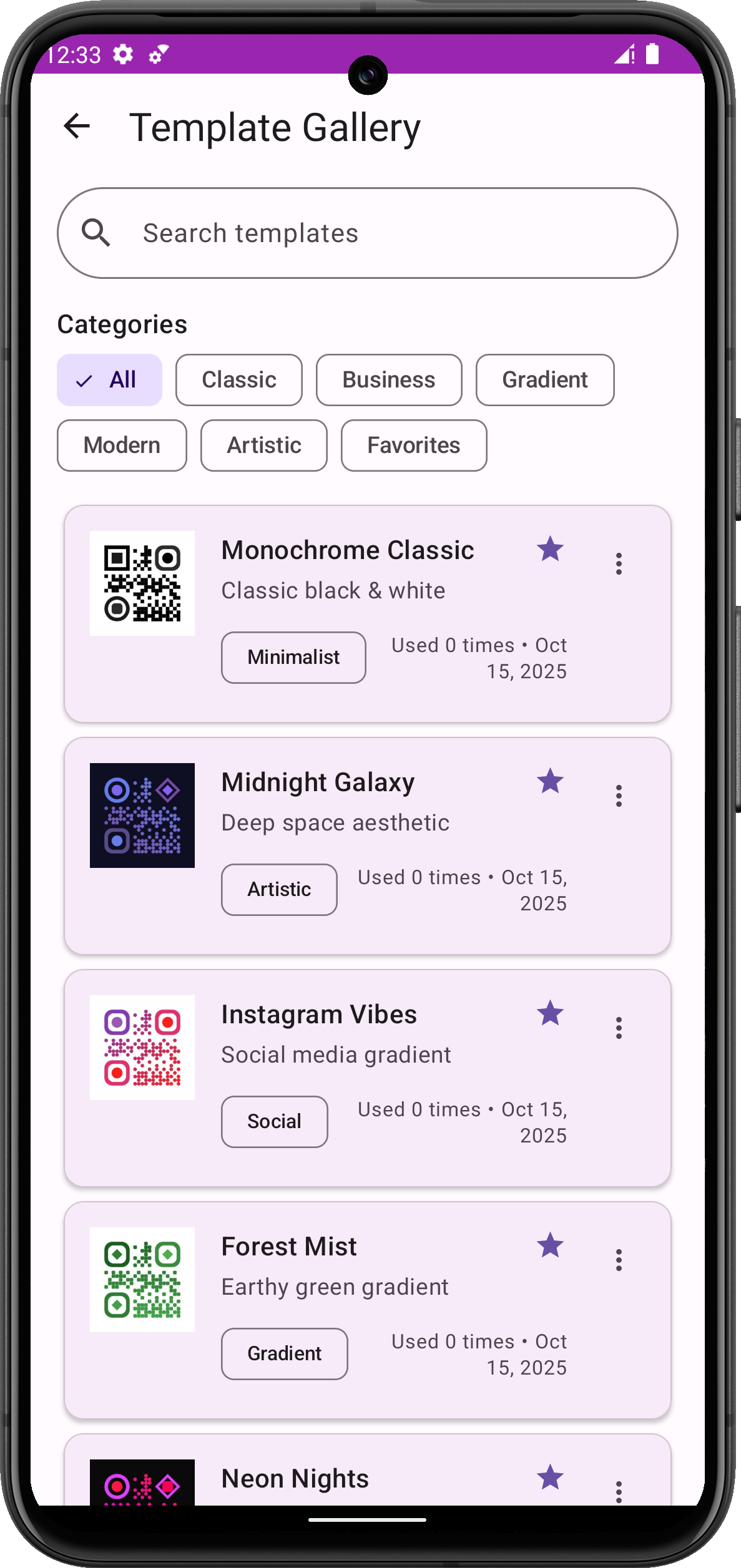The height and width of the screenshot is (1568, 741).
Task: Filter by Business category
Action: [x=388, y=379]
